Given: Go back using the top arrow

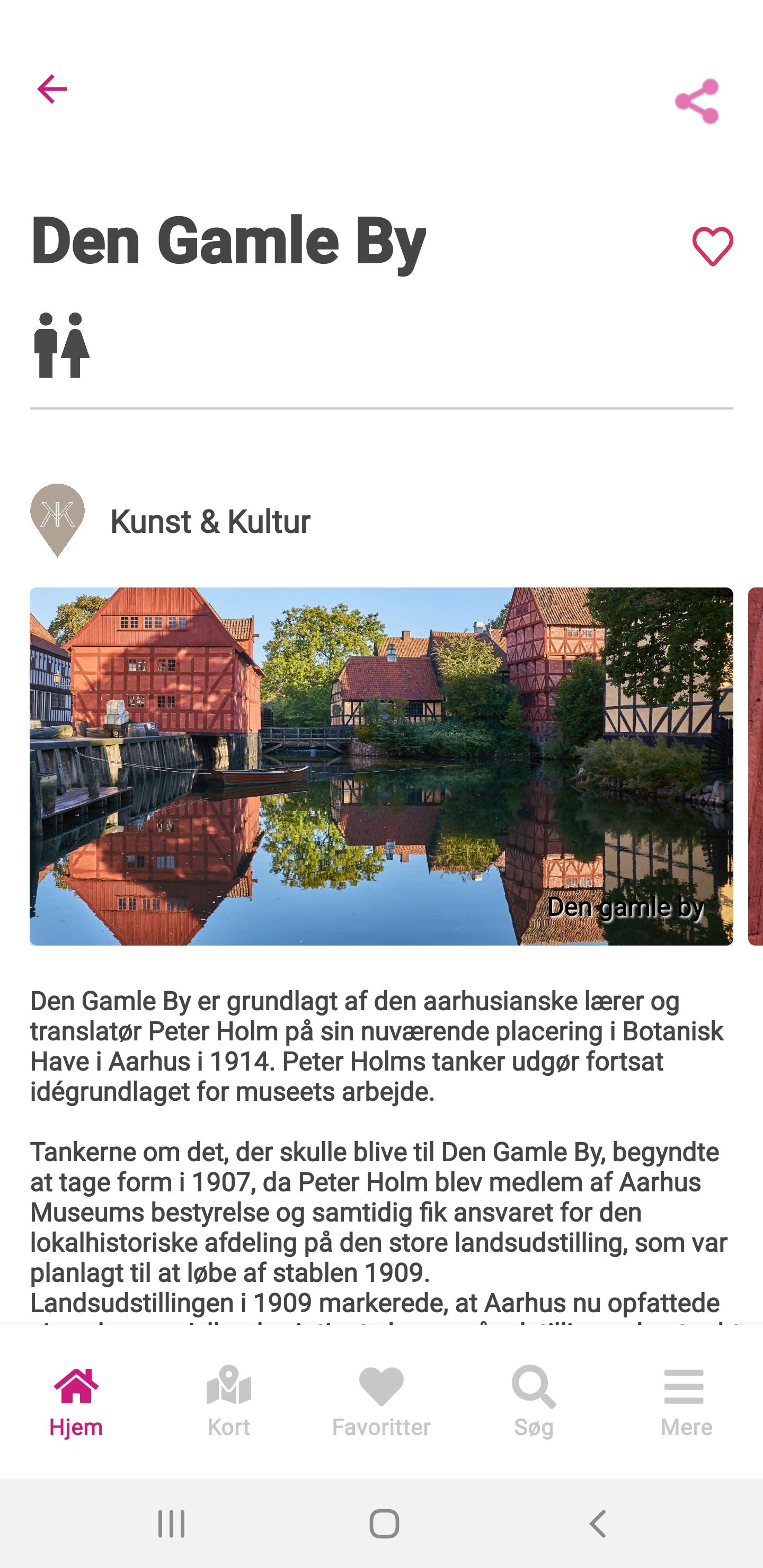Looking at the screenshot, I should click(52, 90).
